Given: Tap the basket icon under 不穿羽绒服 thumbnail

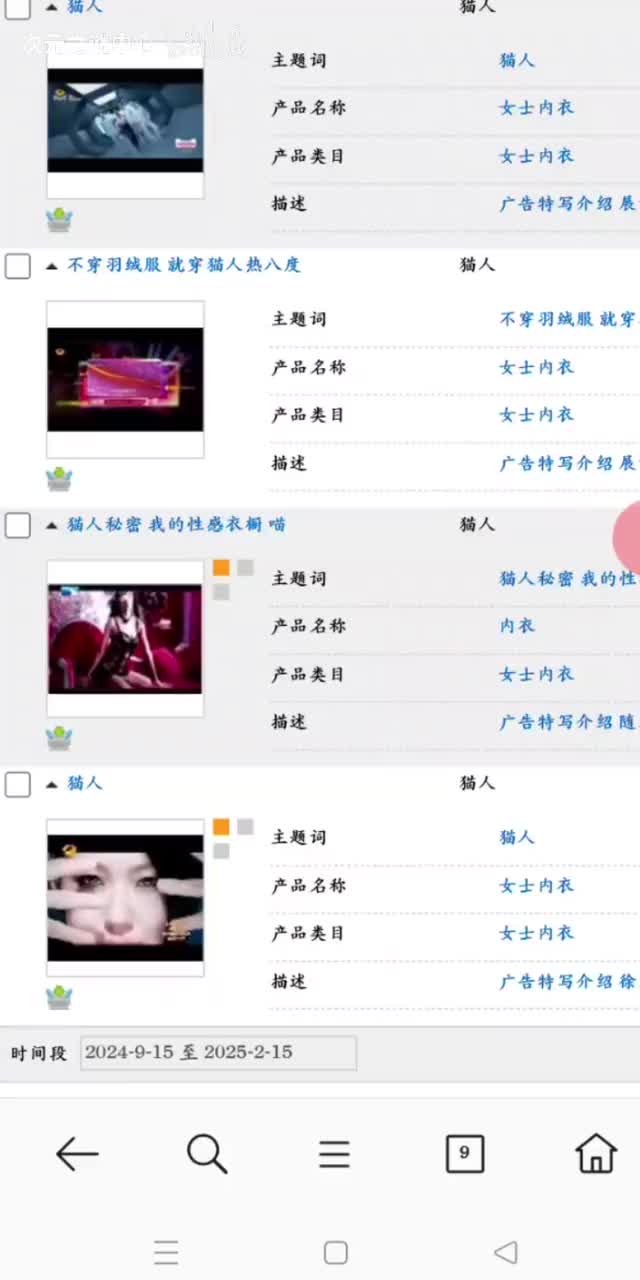Looking at the screenshot, I should pos(59,479).
